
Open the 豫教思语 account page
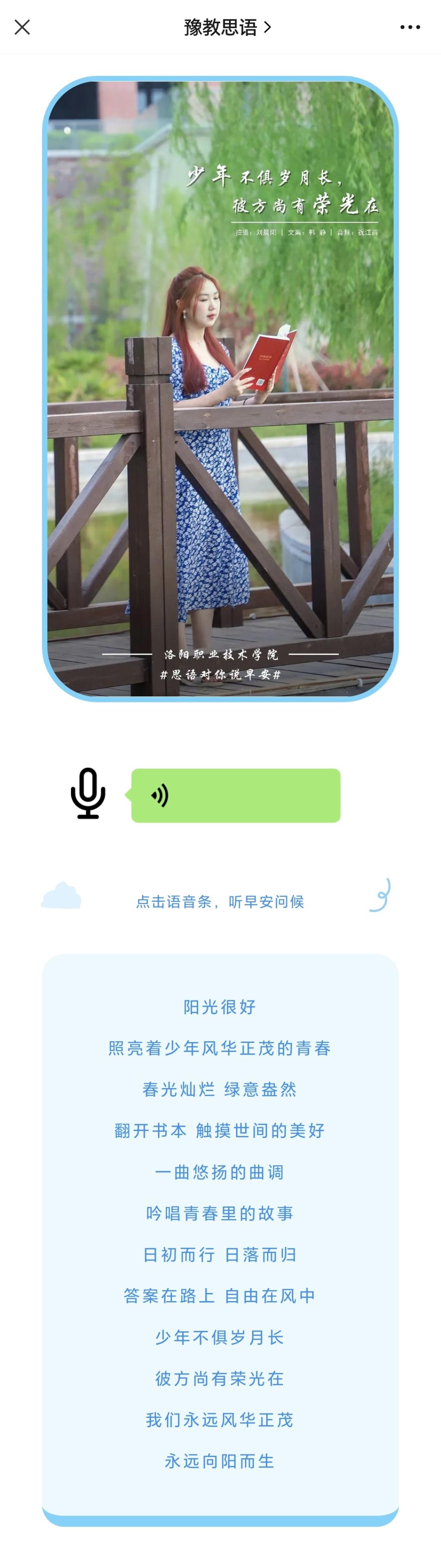(x=227, y=28)
